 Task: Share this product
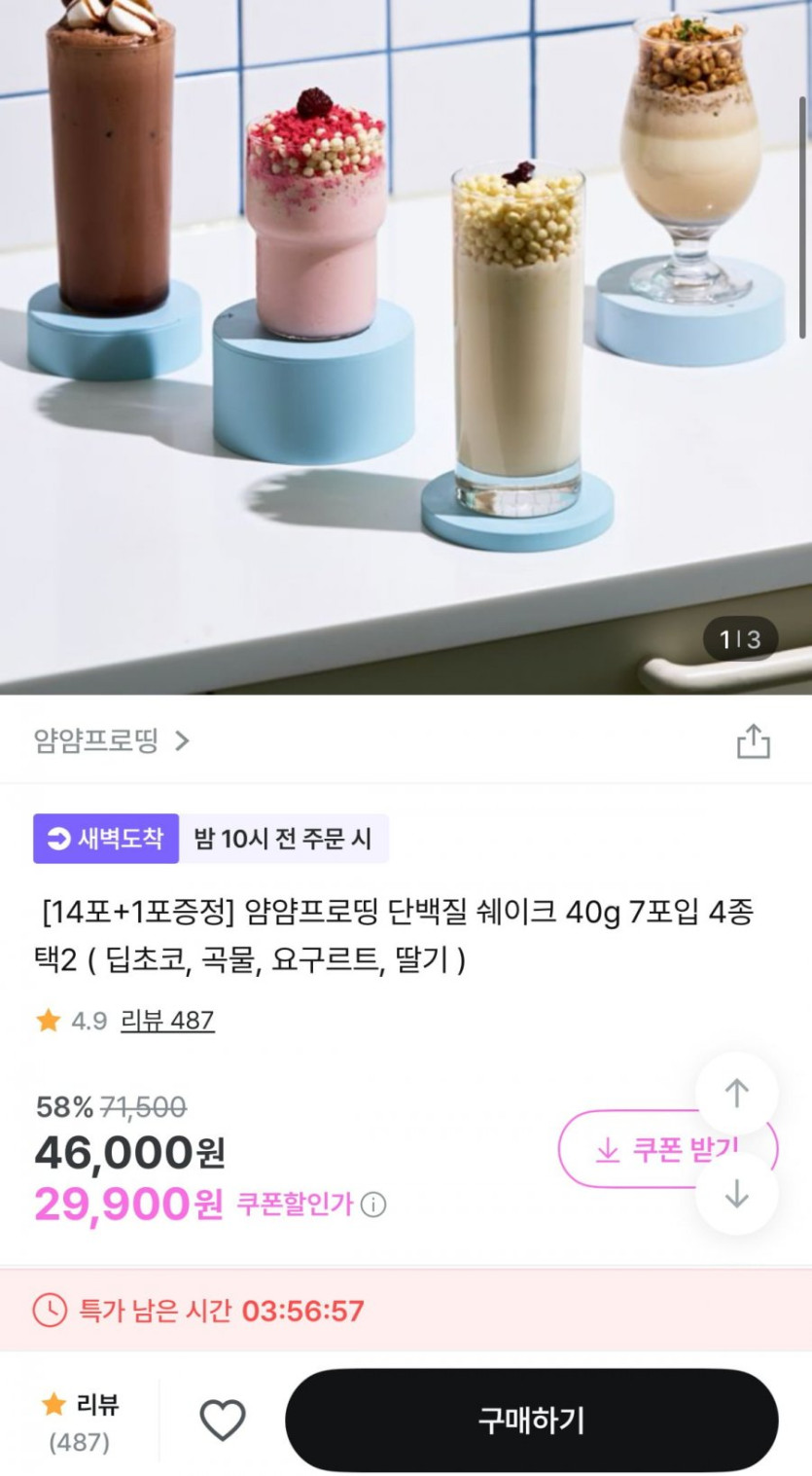coord(753,741)
